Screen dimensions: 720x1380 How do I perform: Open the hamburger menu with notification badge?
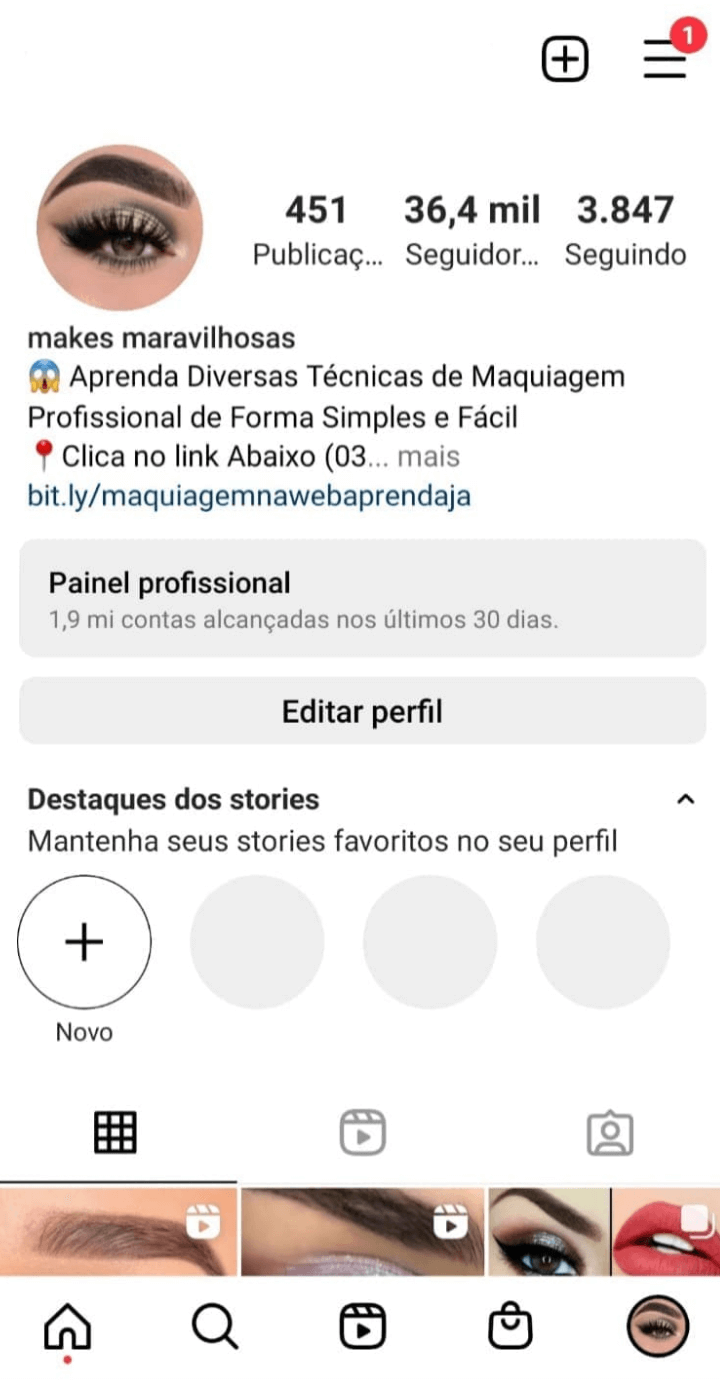click(663, 62)
